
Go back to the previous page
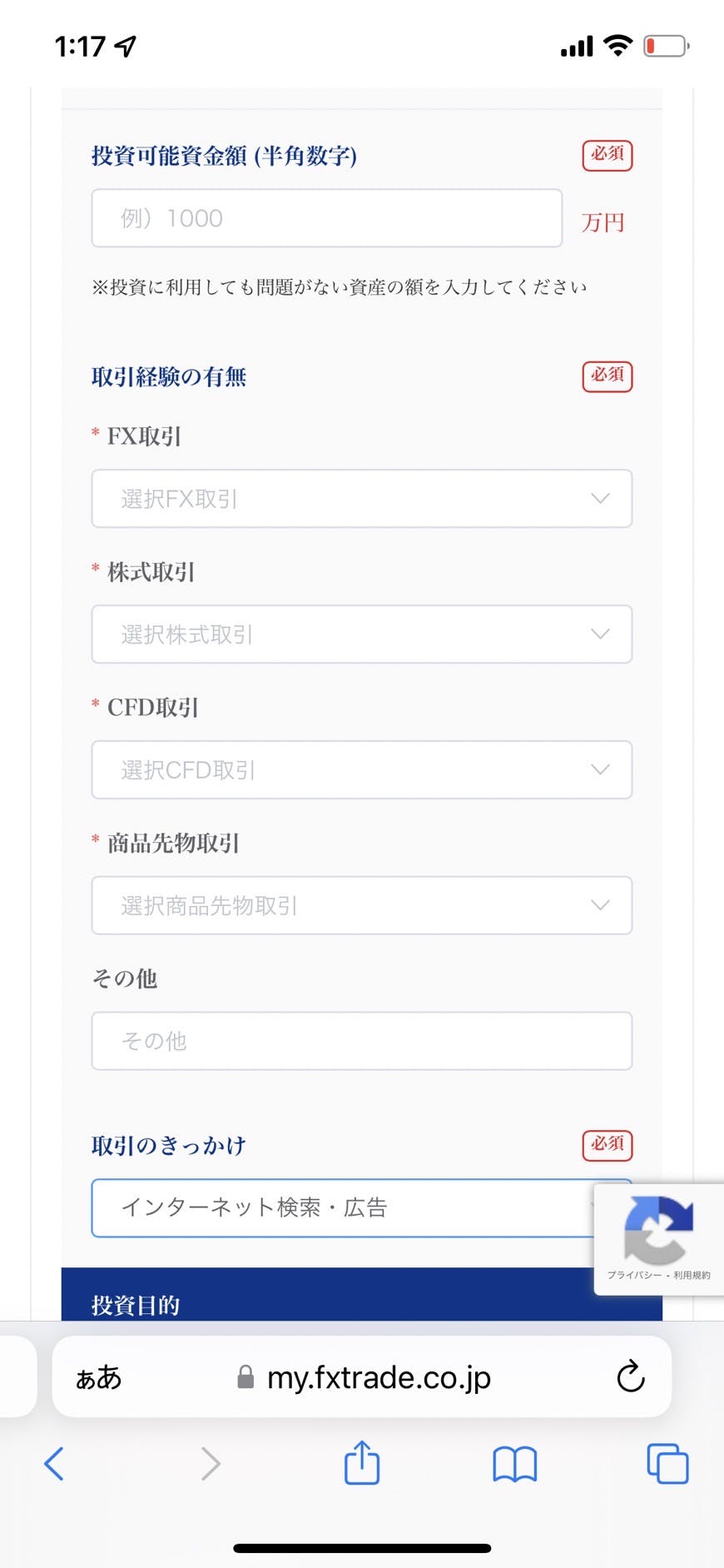click(x=54, y=1463)
